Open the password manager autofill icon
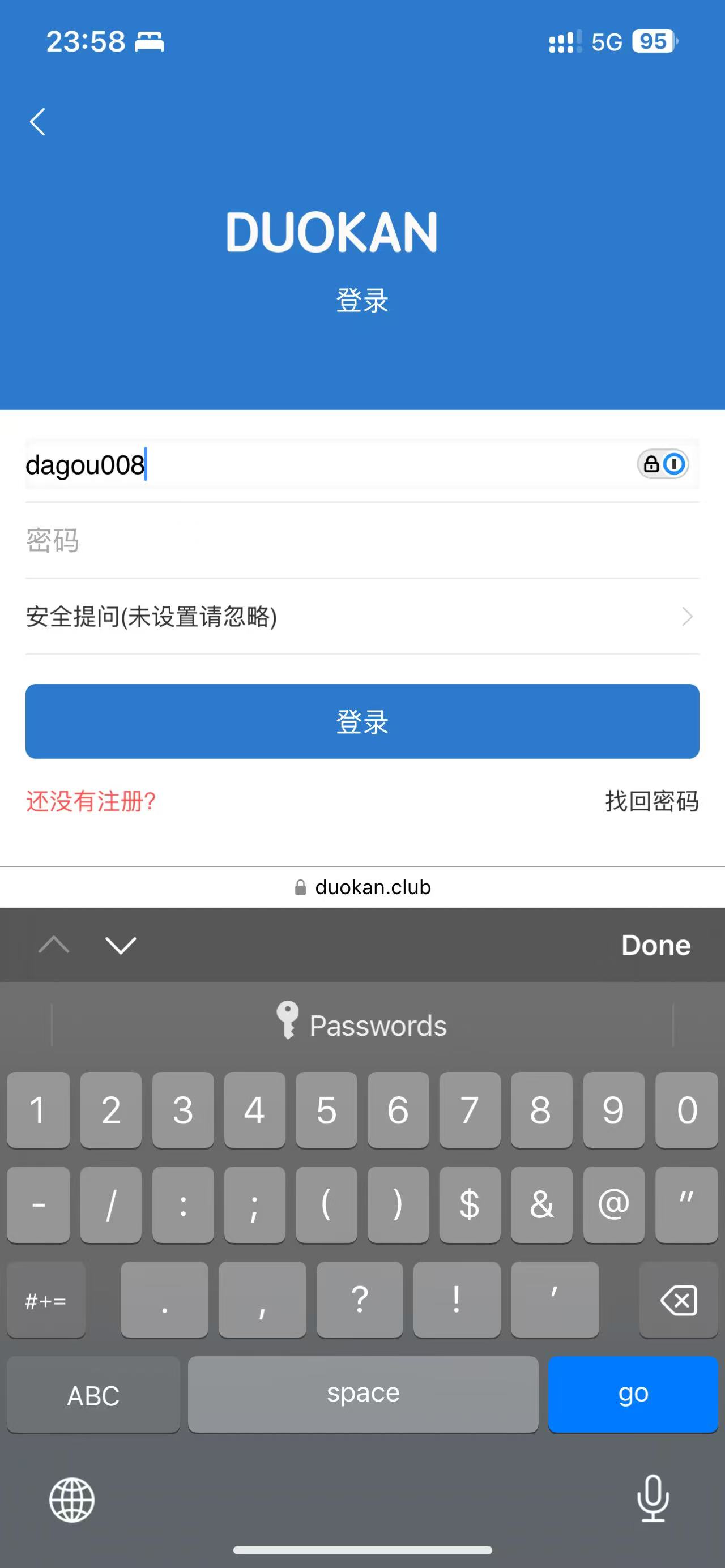 point(663,464)
